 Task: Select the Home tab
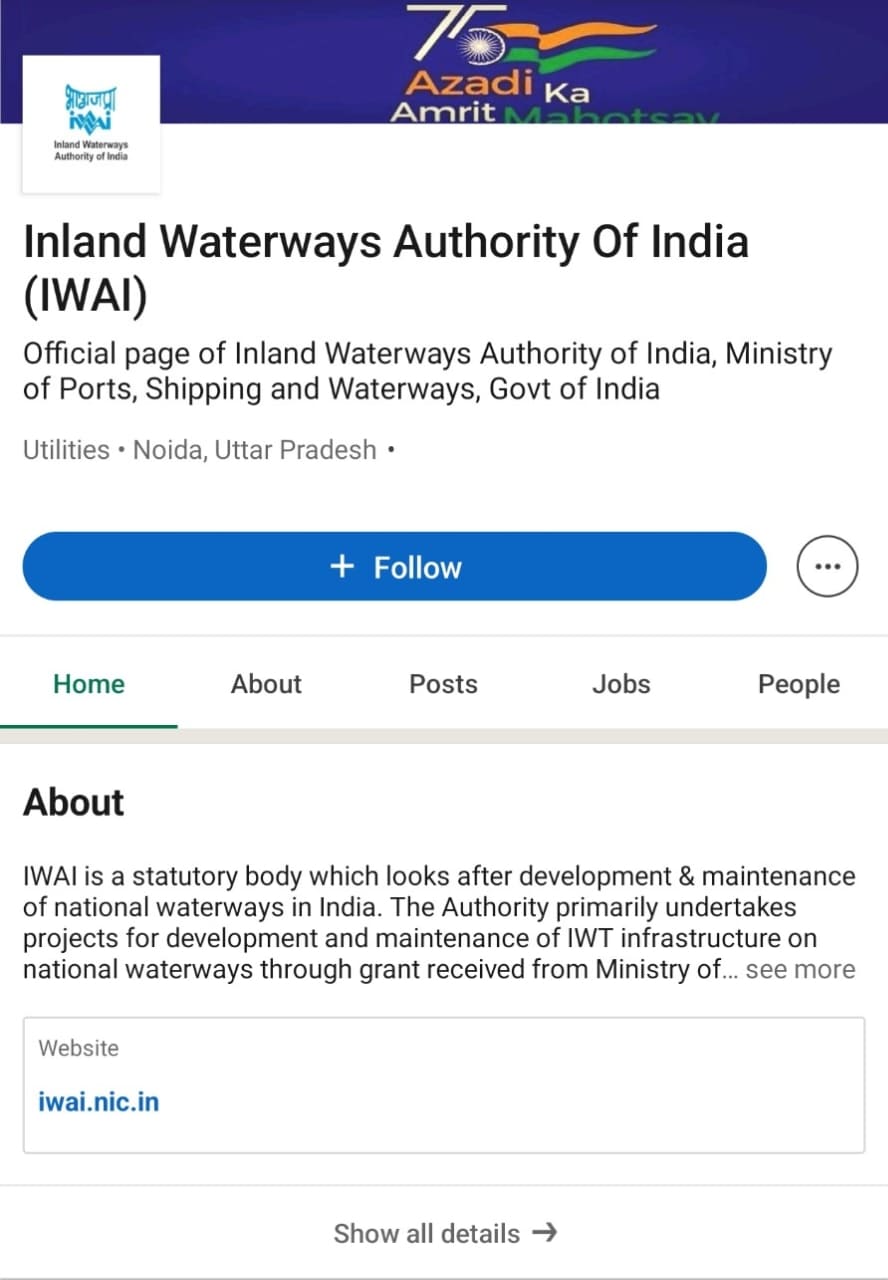point(89,684)
